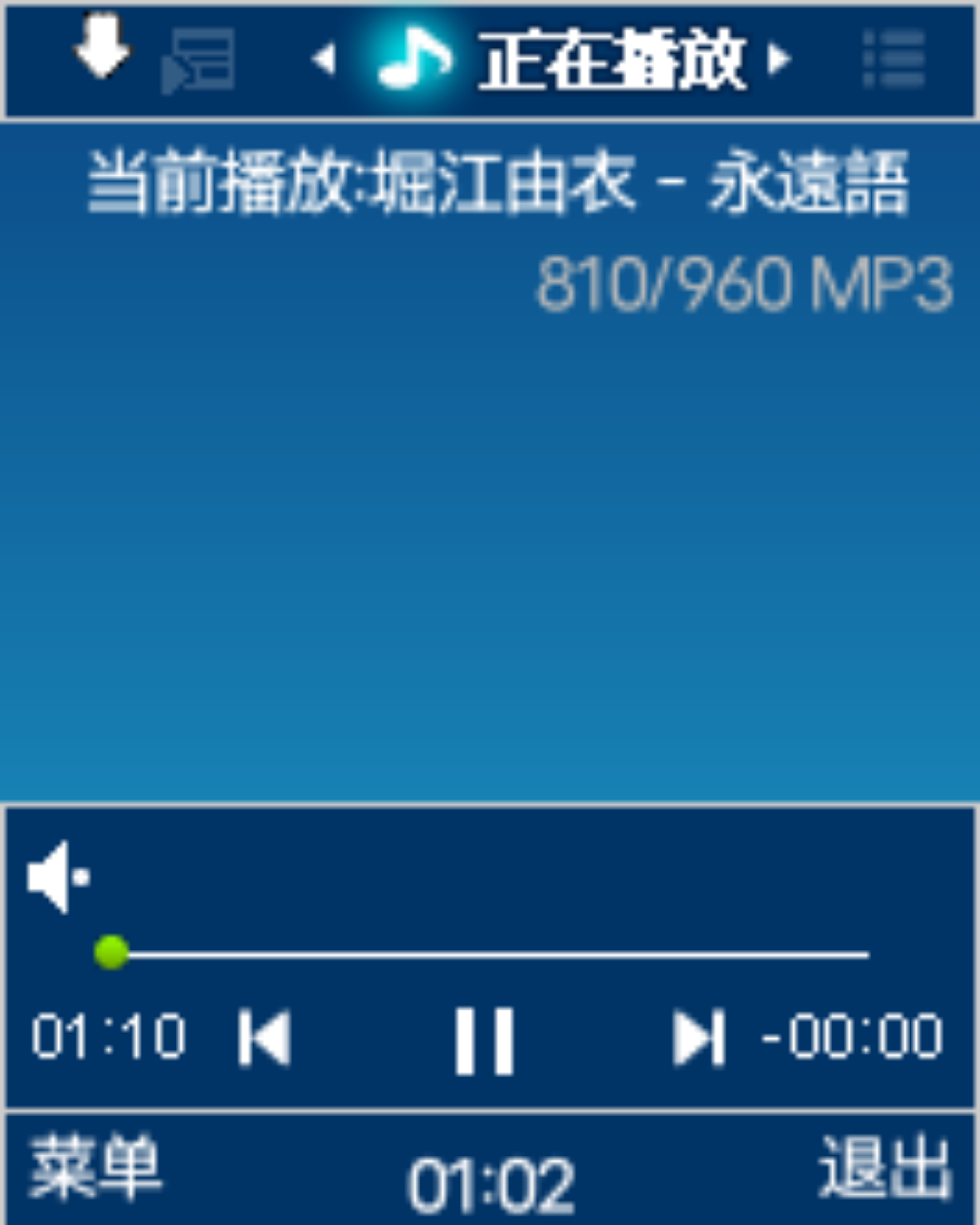
Task: Open the track list icon
Action: click(x=894, y=60)
